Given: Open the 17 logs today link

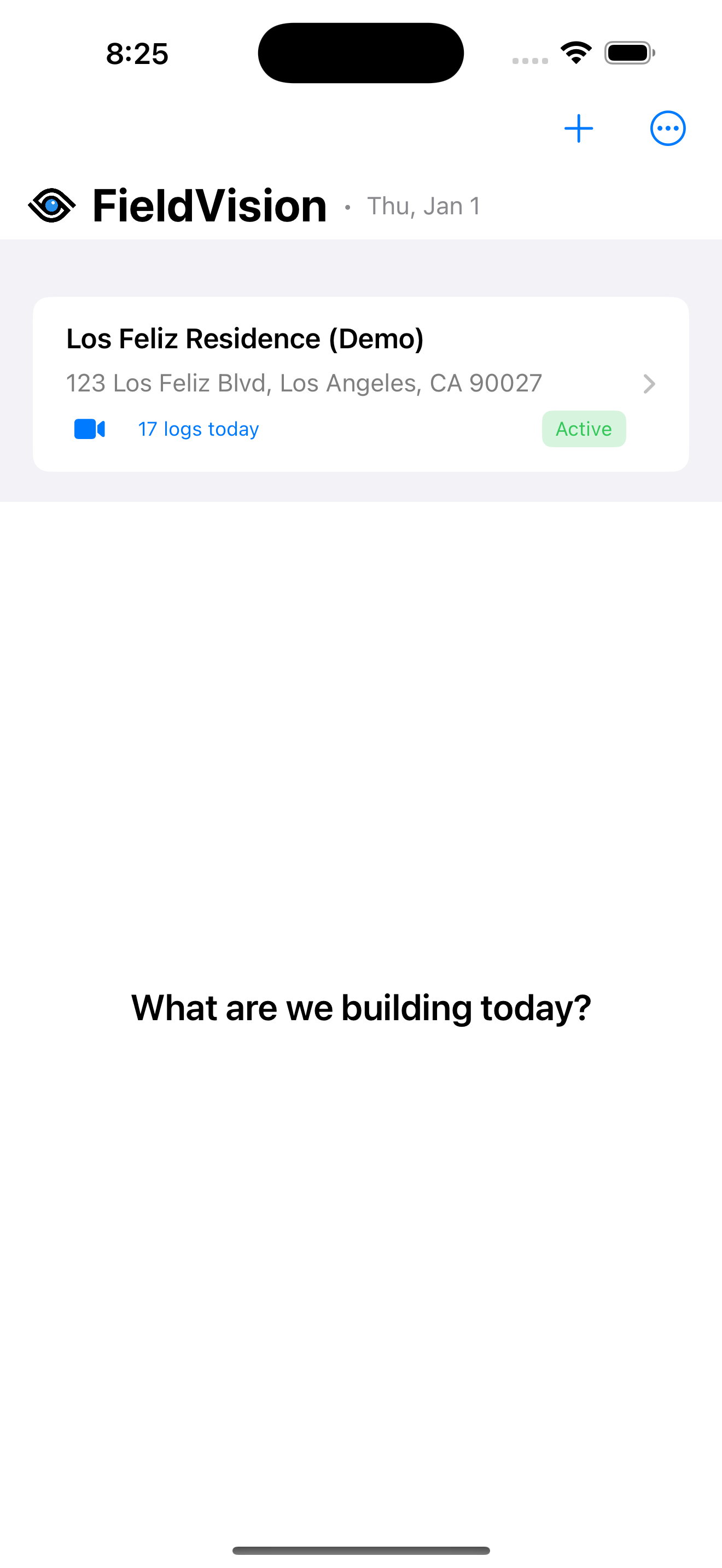Looking at the screenshot, I should coord(198,429).
